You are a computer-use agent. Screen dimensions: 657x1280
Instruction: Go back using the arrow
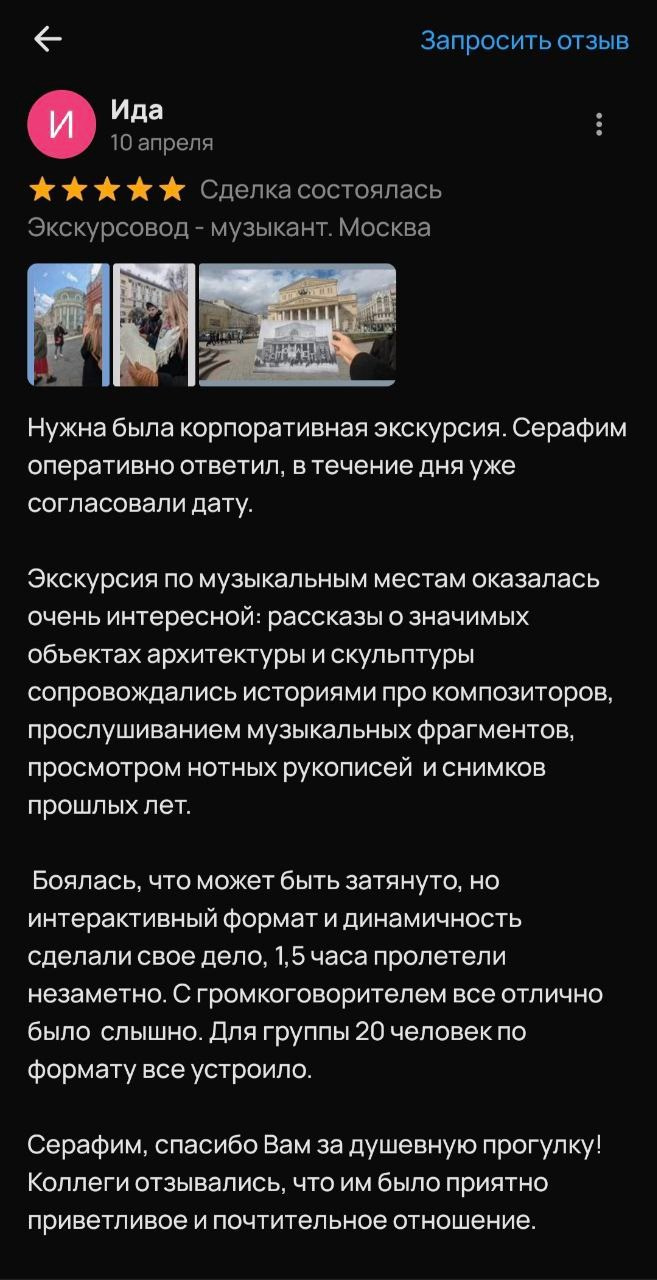click(x=47, y=40)
